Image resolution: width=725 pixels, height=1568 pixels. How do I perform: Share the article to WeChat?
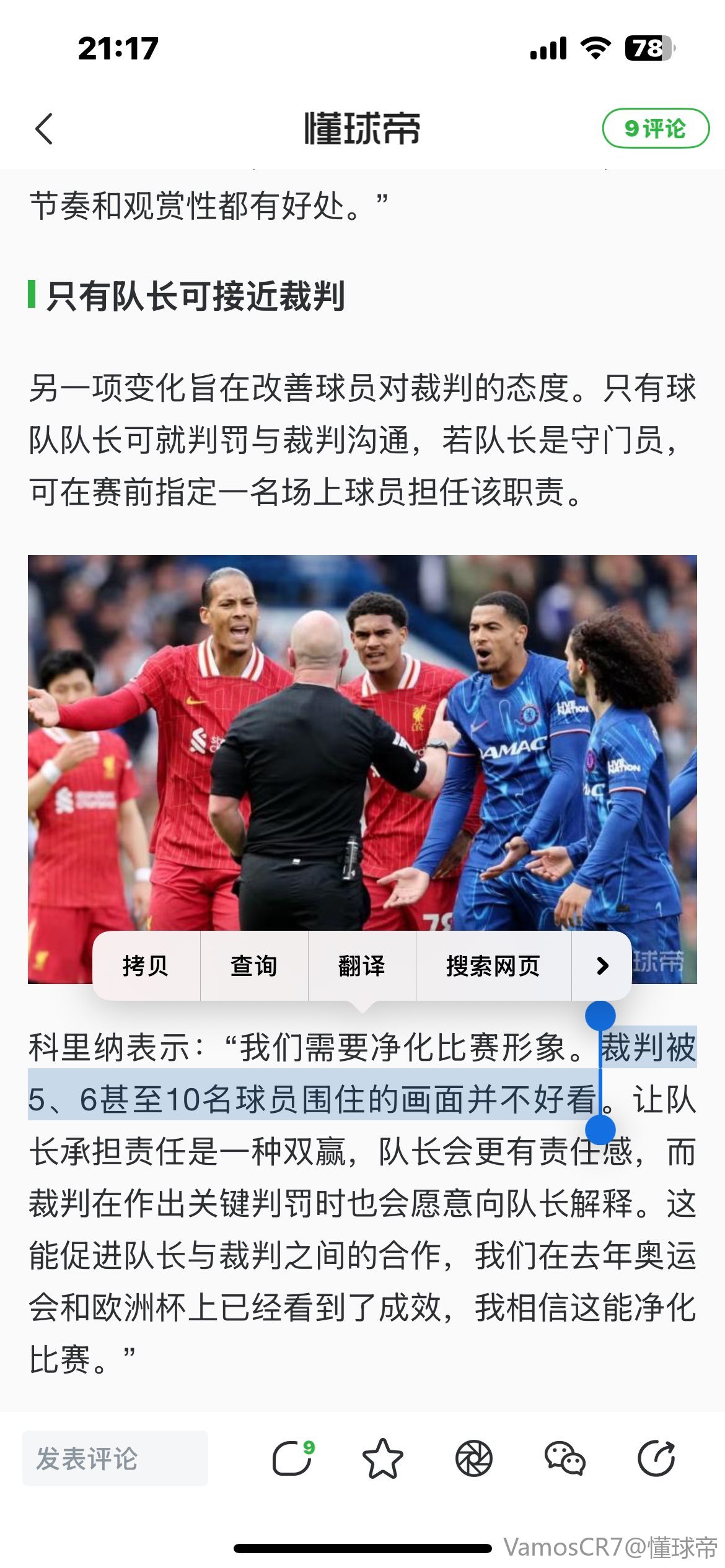point(565,1458)
